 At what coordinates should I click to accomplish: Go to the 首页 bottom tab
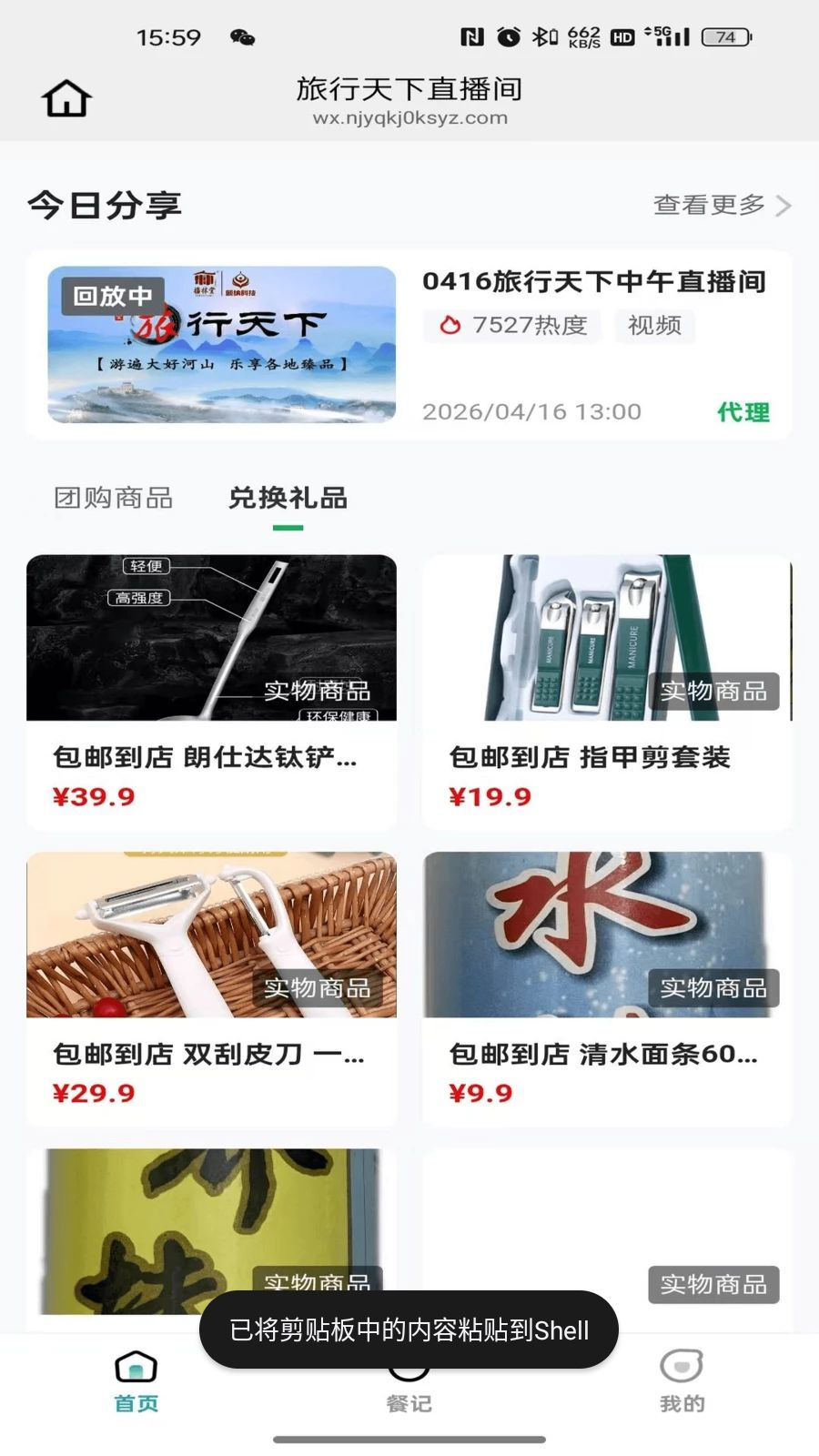(x=136, y=1380)
